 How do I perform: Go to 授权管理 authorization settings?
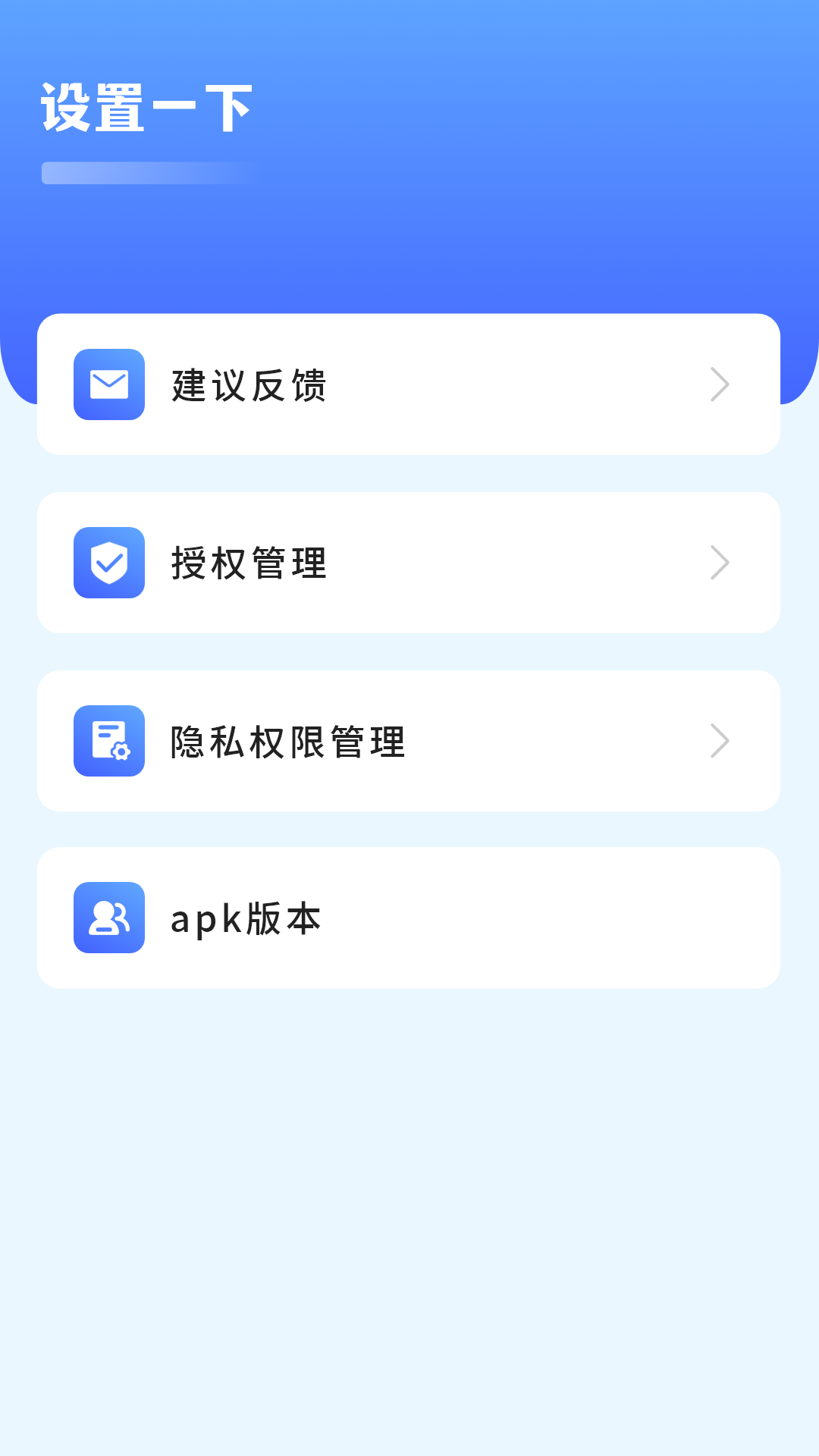tap(408, 563)
